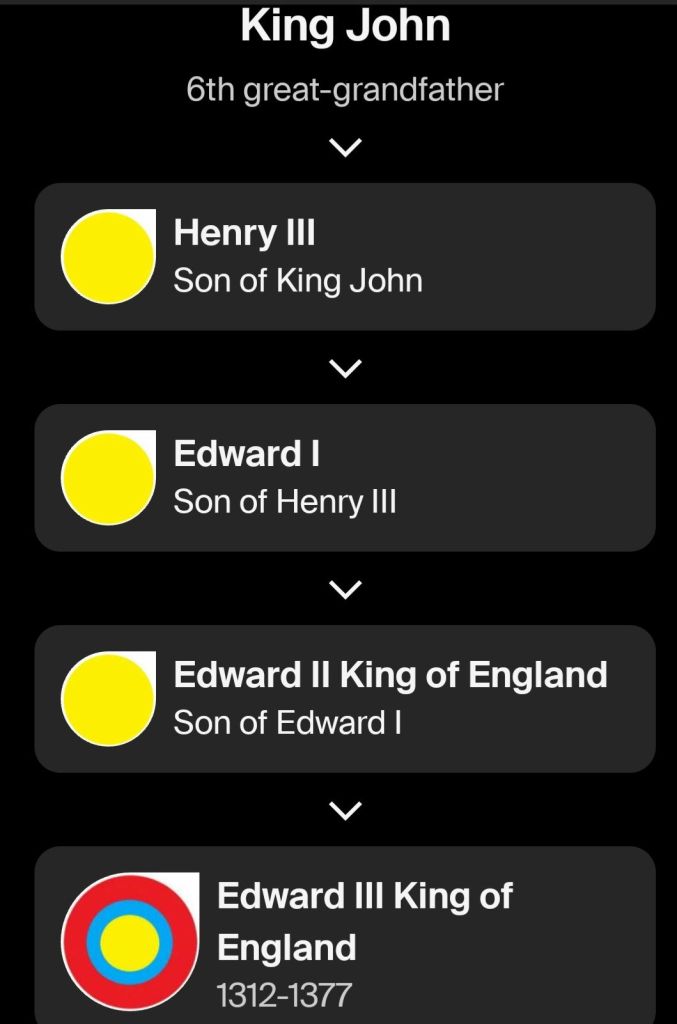Open the Henry III ancestor card
The width and height of the screenshot is (677, 1024).
(345, 257)
